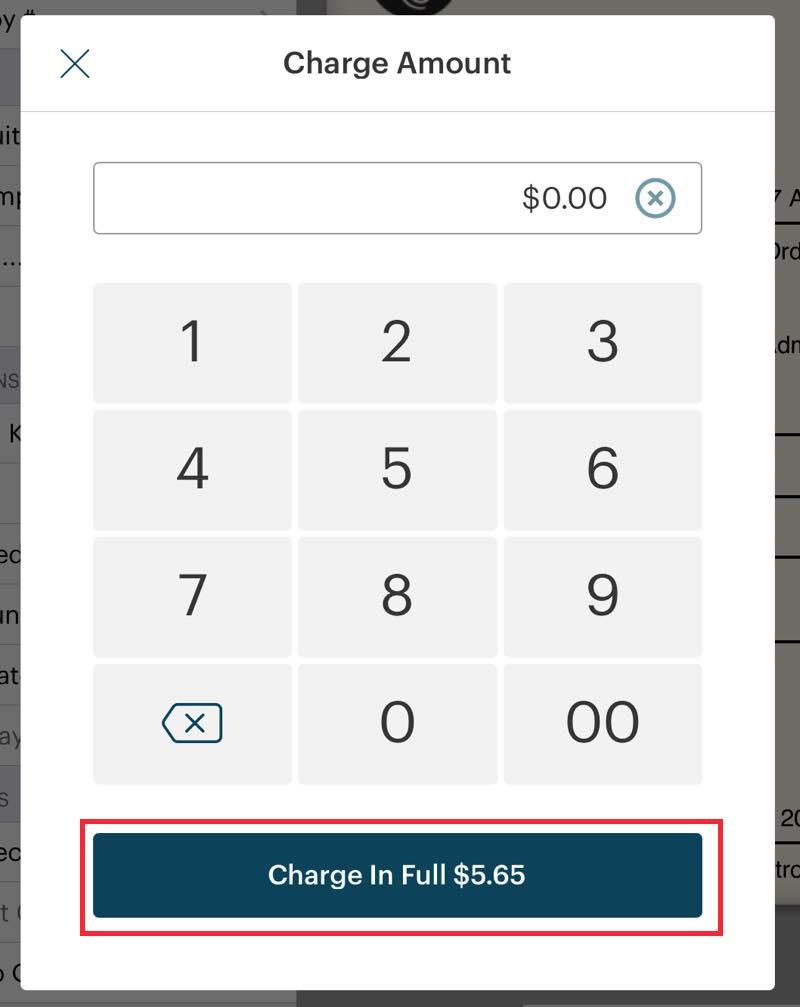Tap the number 9 on the keypad
The width and height of the screenshot is (800, 1007).
[x=602, y=597]
